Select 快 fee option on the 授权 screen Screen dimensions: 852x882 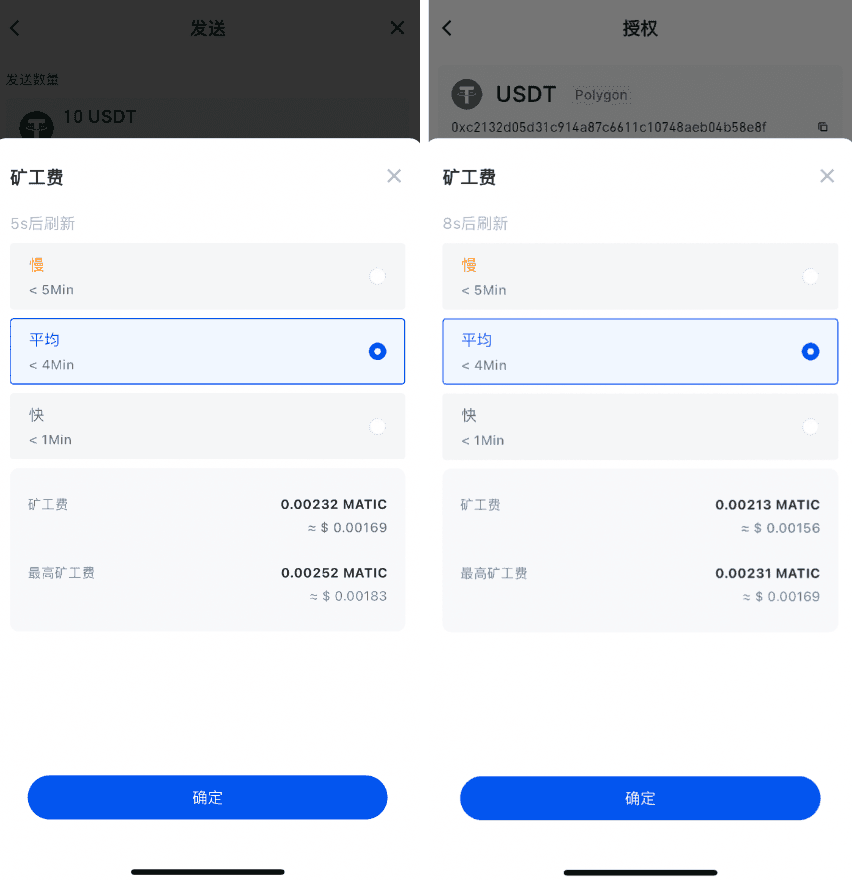tap(640, 426)
